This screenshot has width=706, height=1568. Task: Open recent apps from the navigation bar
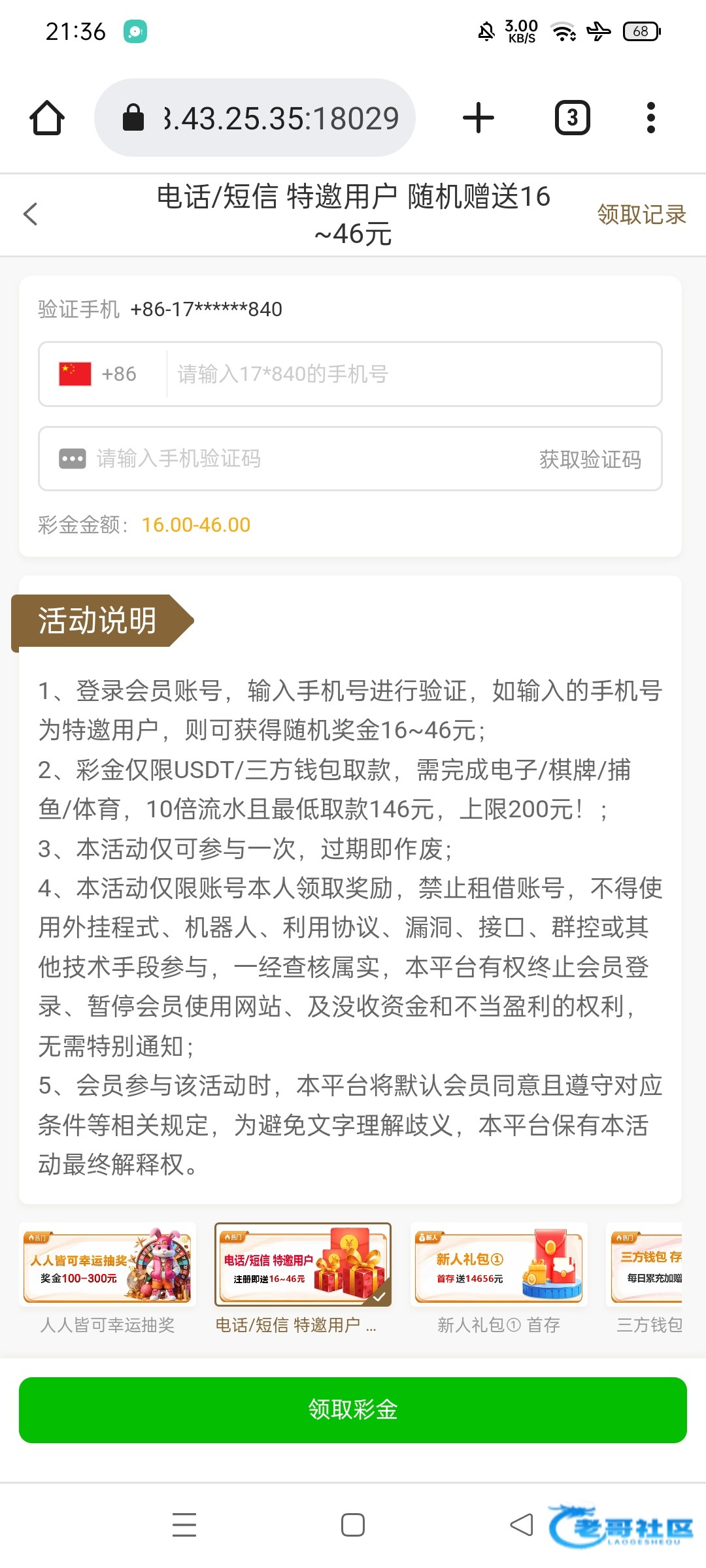[x=184, y=1525]
